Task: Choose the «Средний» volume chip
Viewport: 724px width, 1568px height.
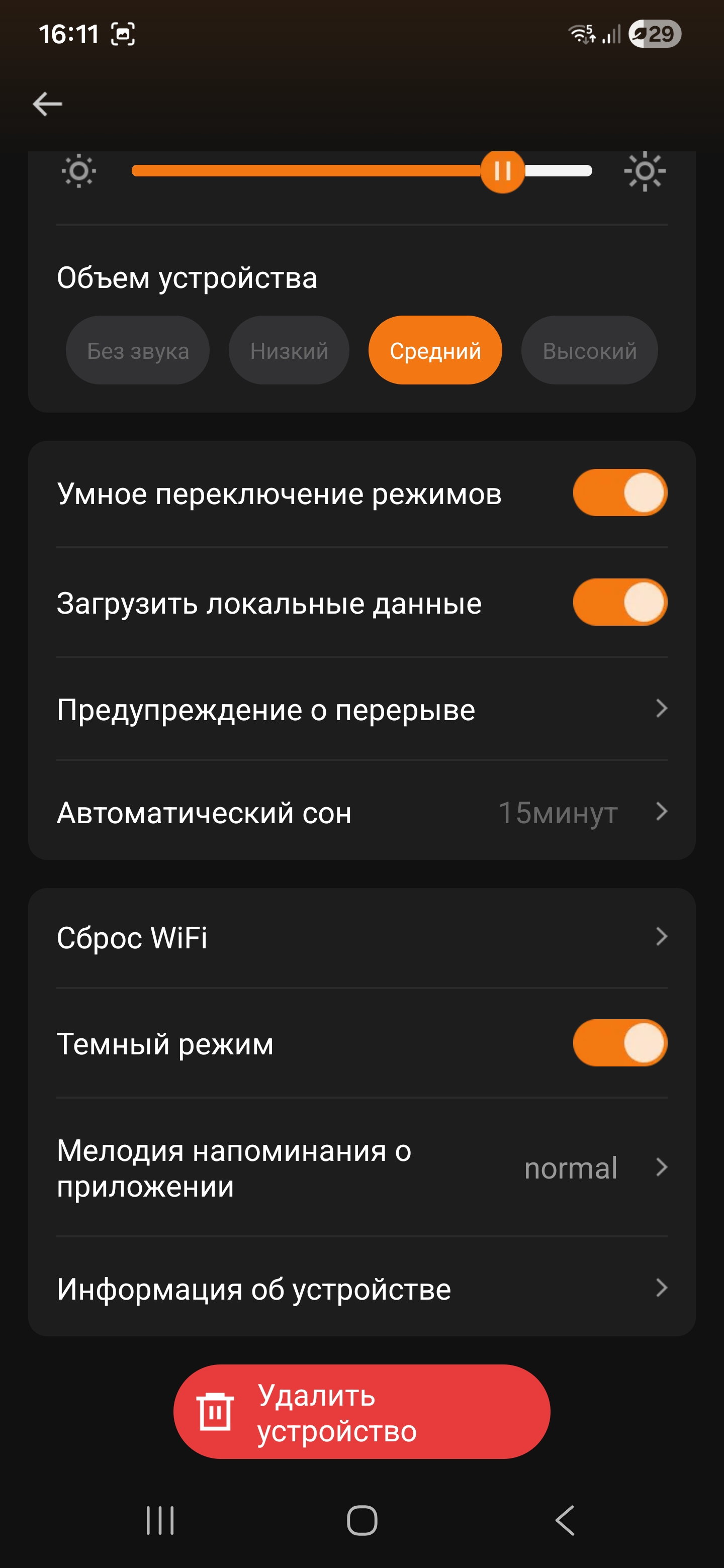Action: click(435, 351)
